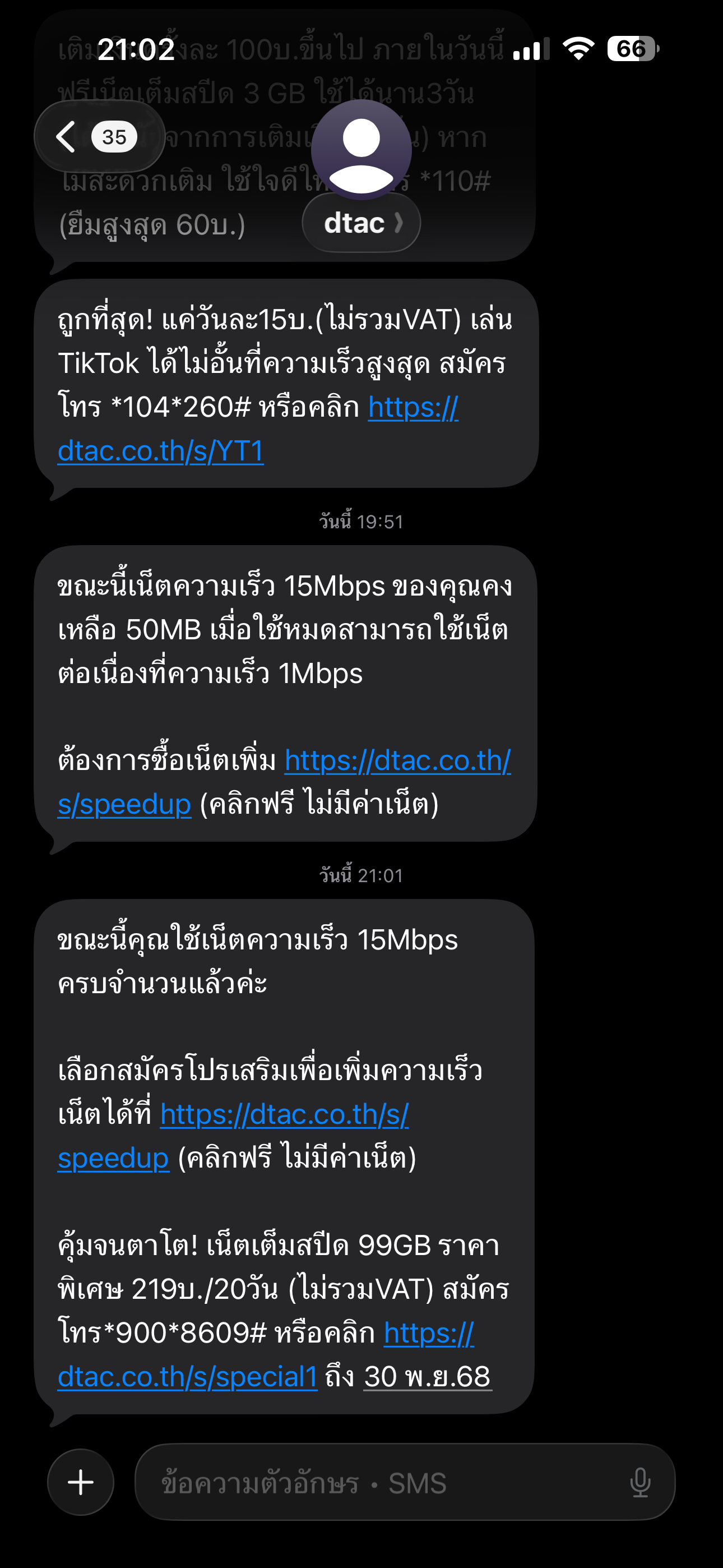Open dtac contact details
The image size is (723, 1568).
[361, 223]
